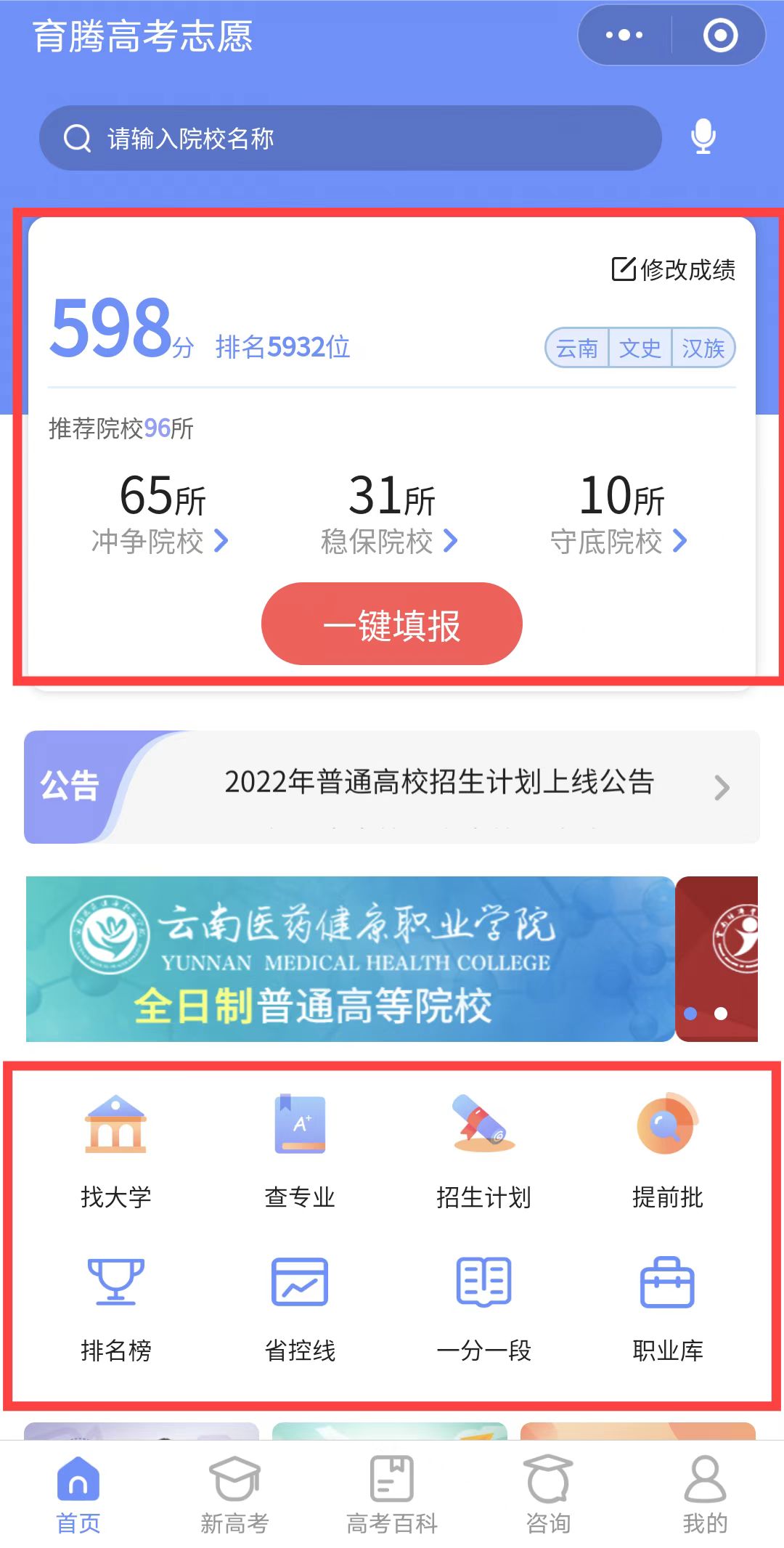Viewport: 784px width, 1548px height.
Task: Open the mini program more options menu
Action: [624, 35]
